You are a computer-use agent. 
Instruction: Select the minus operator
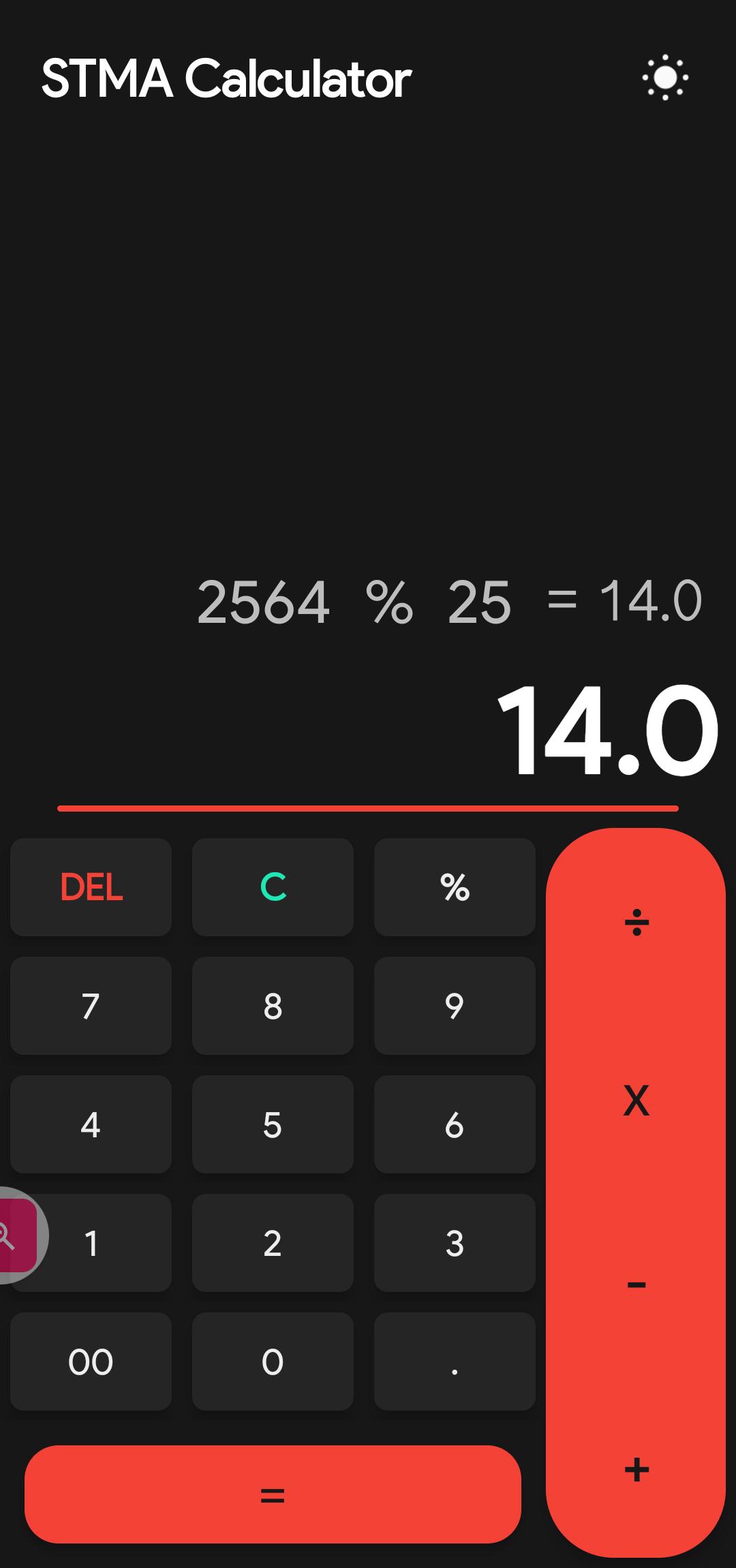(636, 1285)
